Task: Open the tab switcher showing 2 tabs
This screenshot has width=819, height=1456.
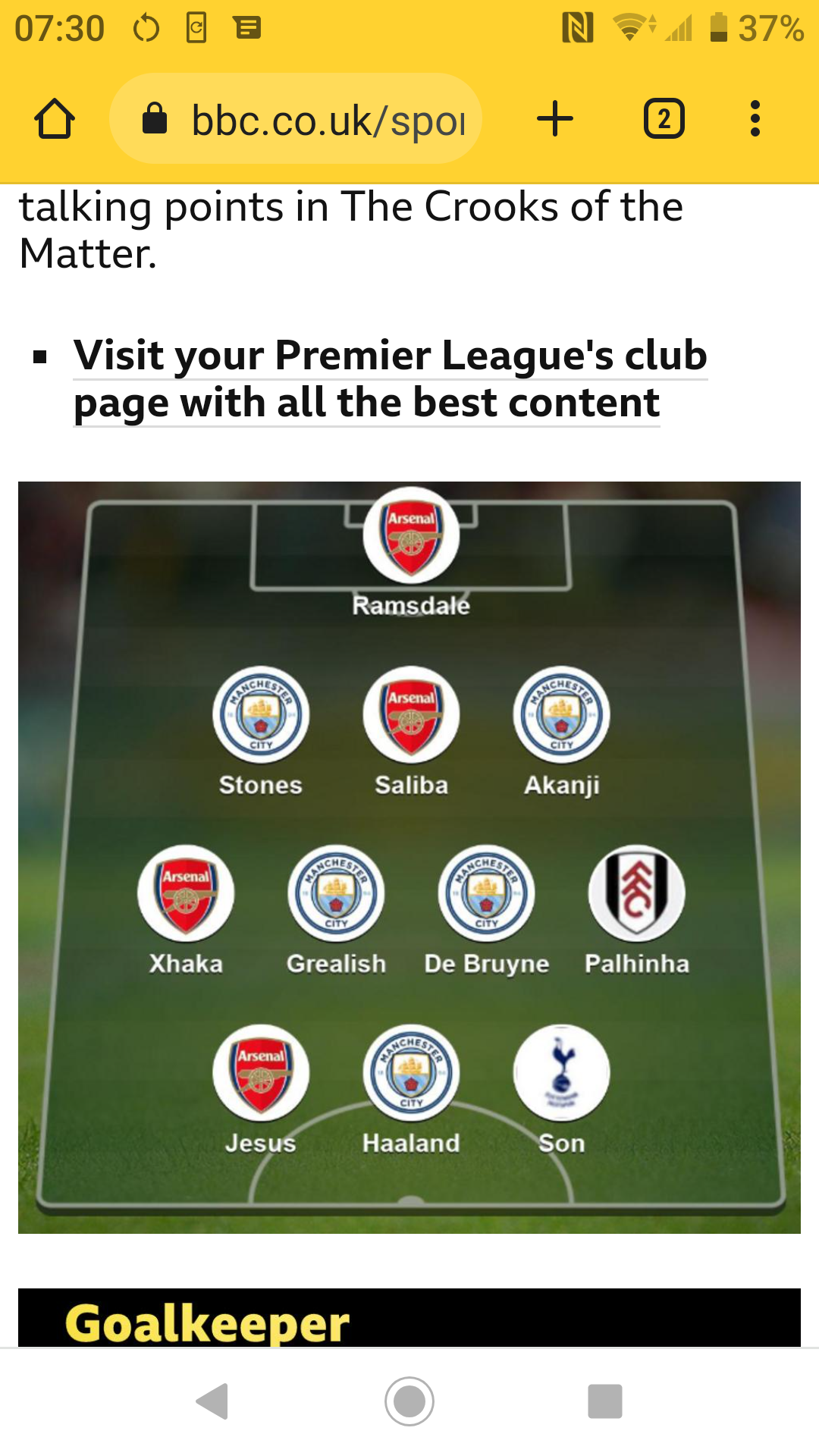Action: click(664, 119)
